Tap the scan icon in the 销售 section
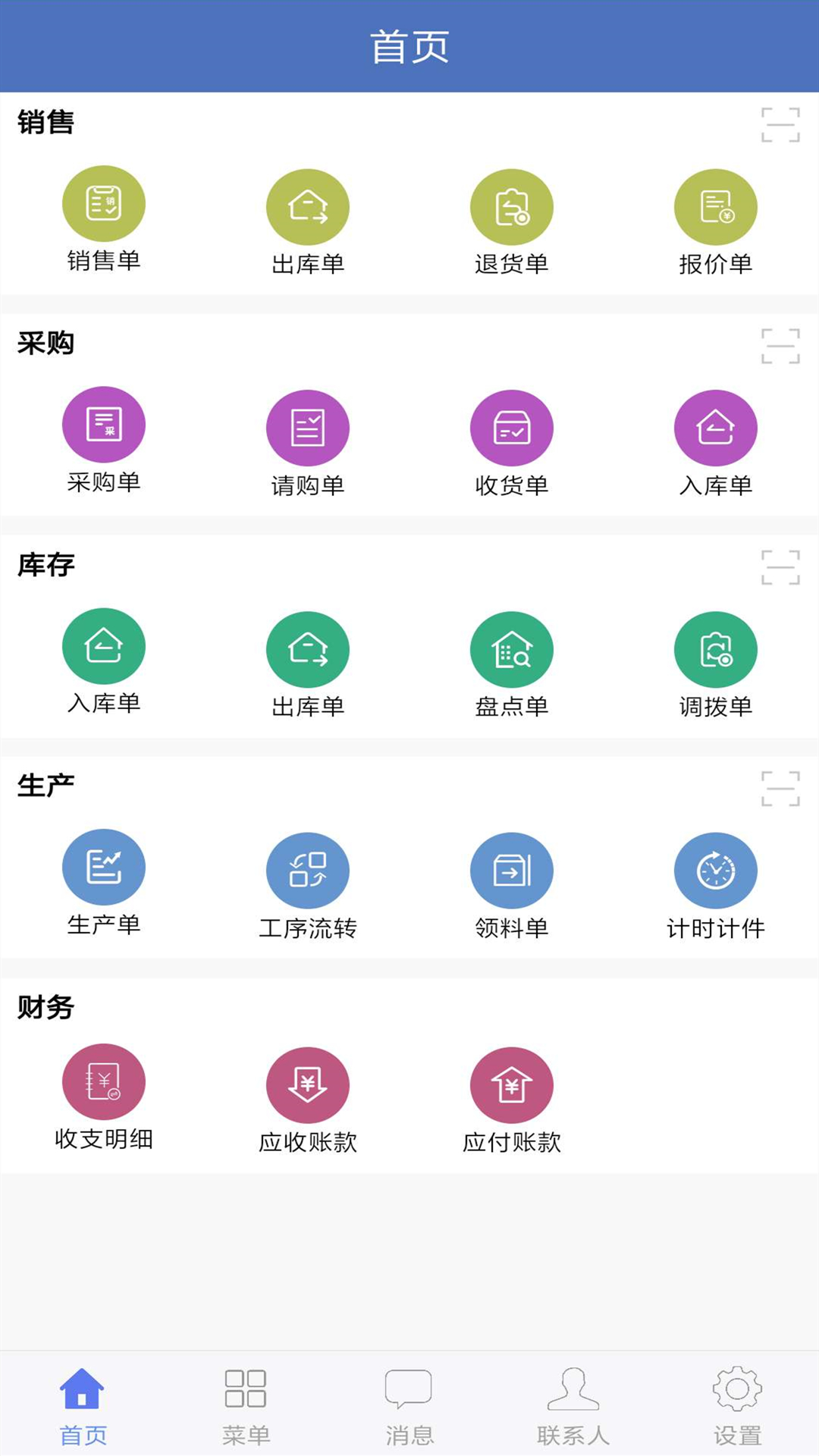 click(780, 125)
